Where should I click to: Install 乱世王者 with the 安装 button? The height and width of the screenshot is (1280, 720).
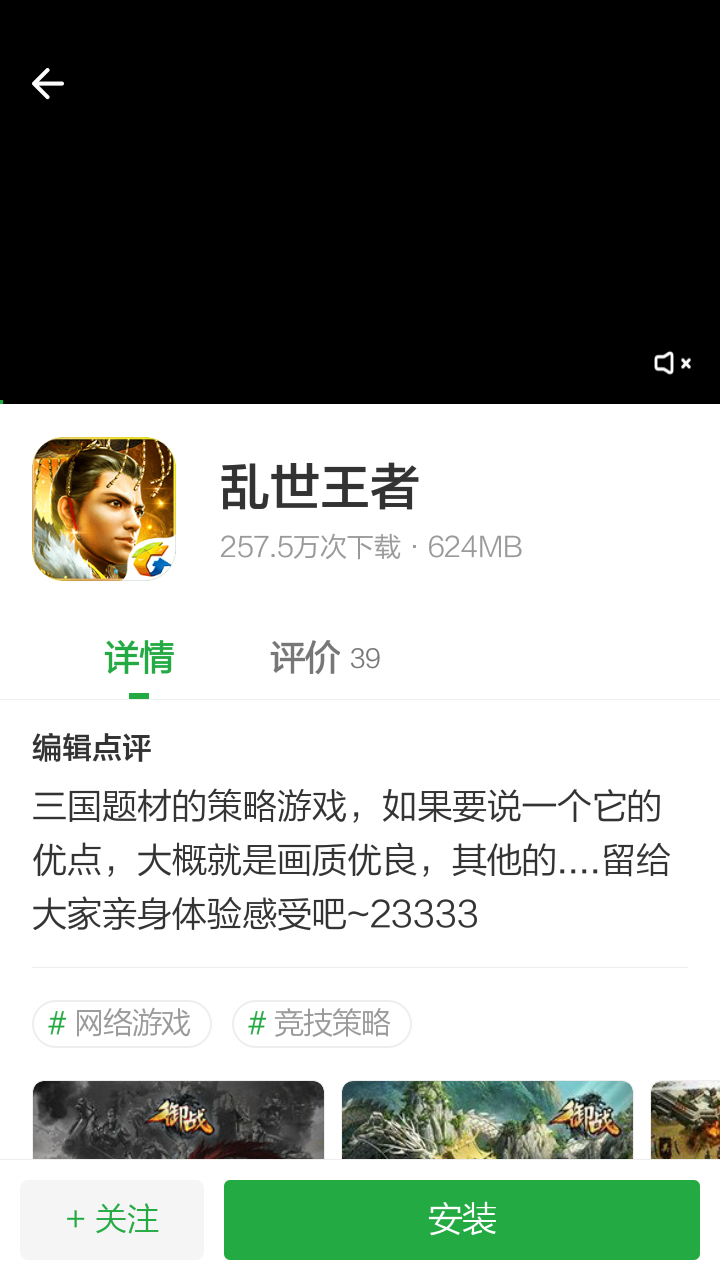click(461, 1219)
